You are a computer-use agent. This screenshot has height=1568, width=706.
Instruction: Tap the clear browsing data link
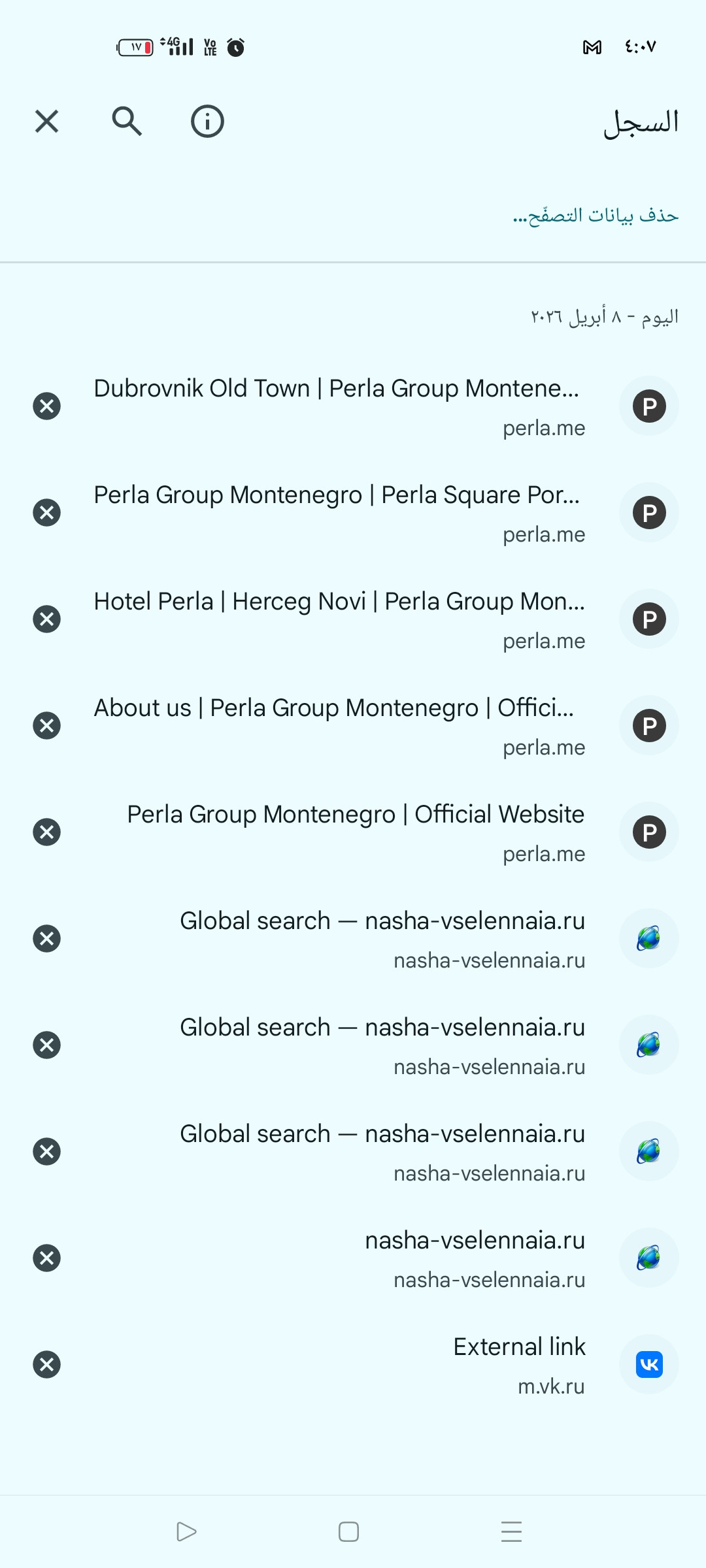[x=596, y=215]
